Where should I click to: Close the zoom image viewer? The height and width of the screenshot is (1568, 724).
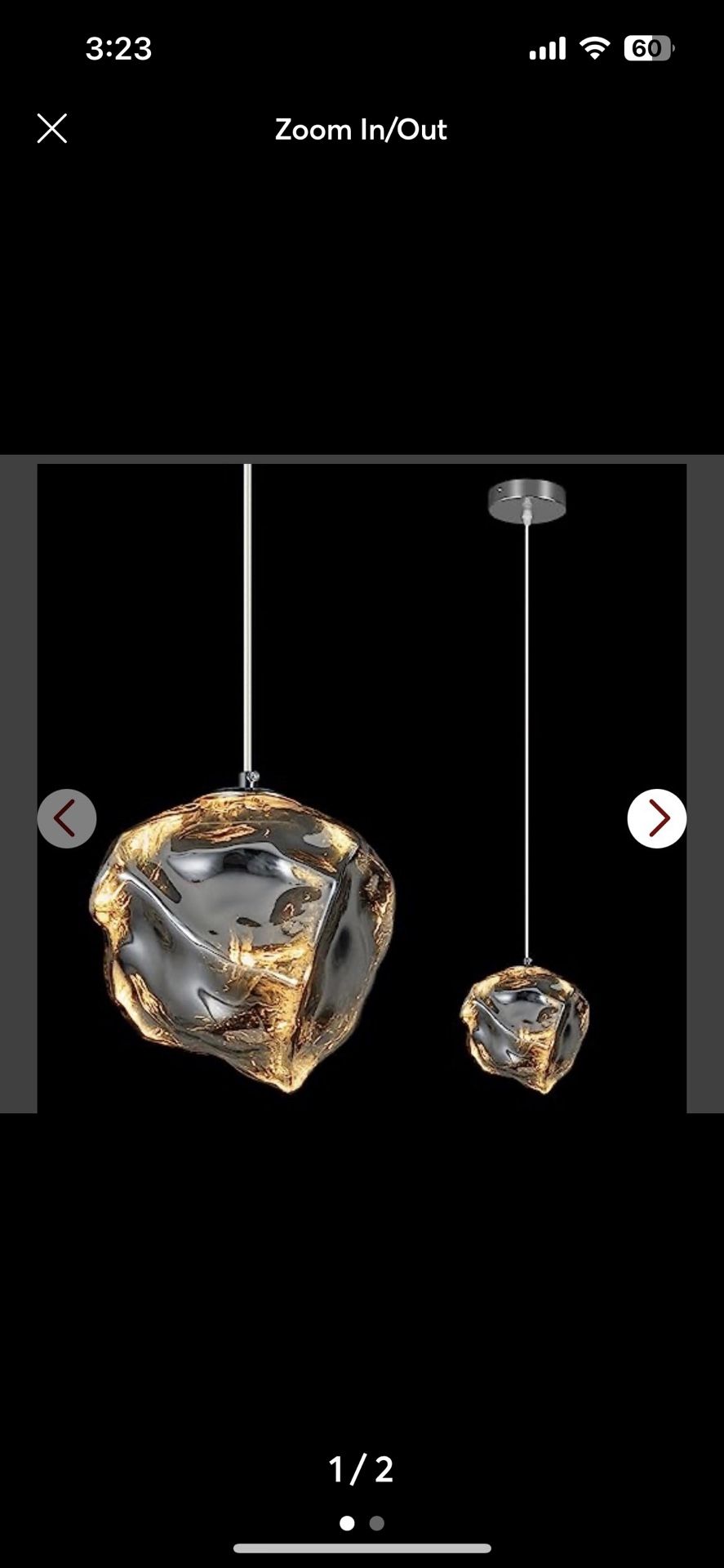[x=52, y=129]
